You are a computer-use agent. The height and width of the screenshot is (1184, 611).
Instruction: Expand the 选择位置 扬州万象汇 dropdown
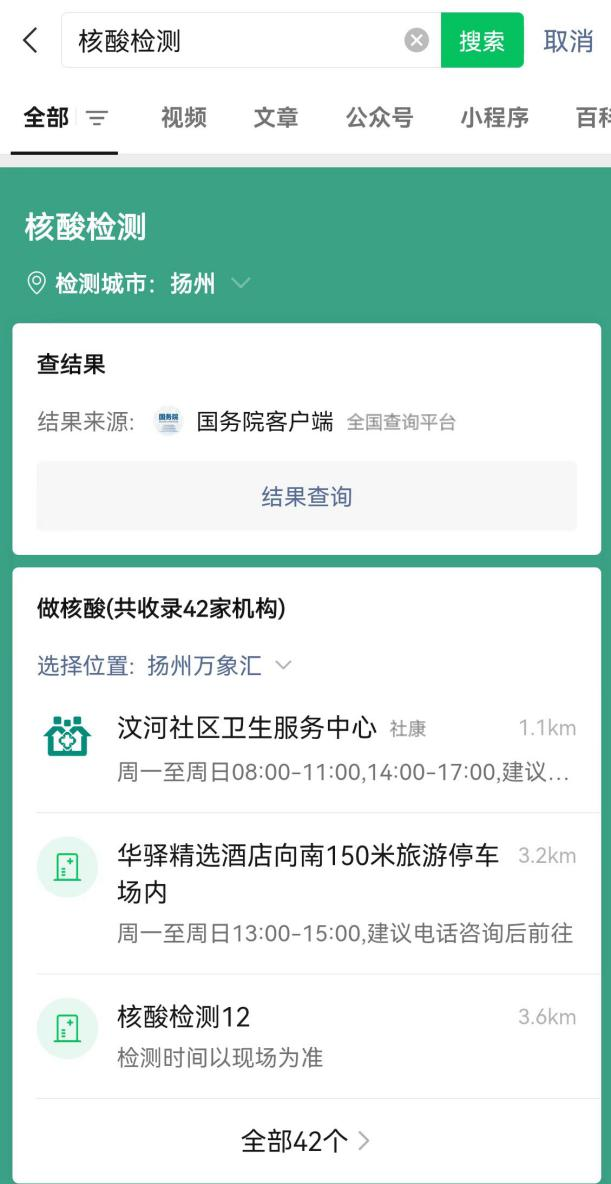tap(165, 666)
